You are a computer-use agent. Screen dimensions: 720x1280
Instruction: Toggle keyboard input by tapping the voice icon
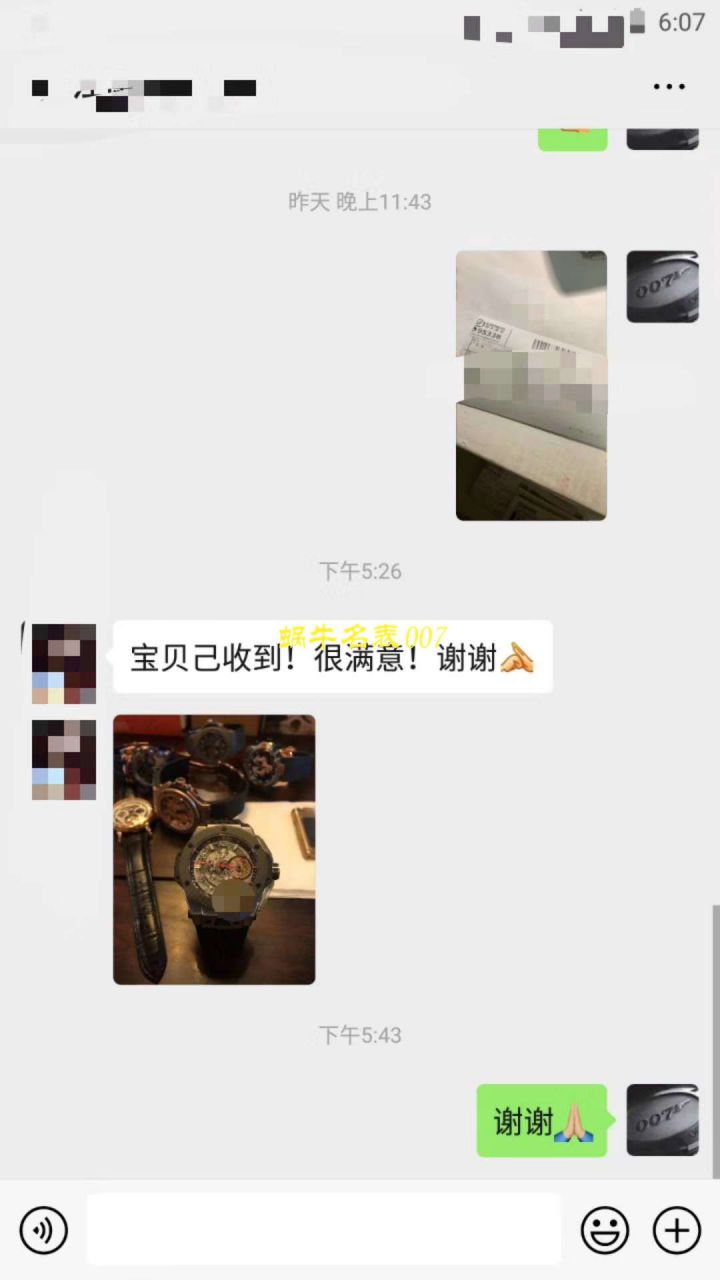tap(42, 1231)
